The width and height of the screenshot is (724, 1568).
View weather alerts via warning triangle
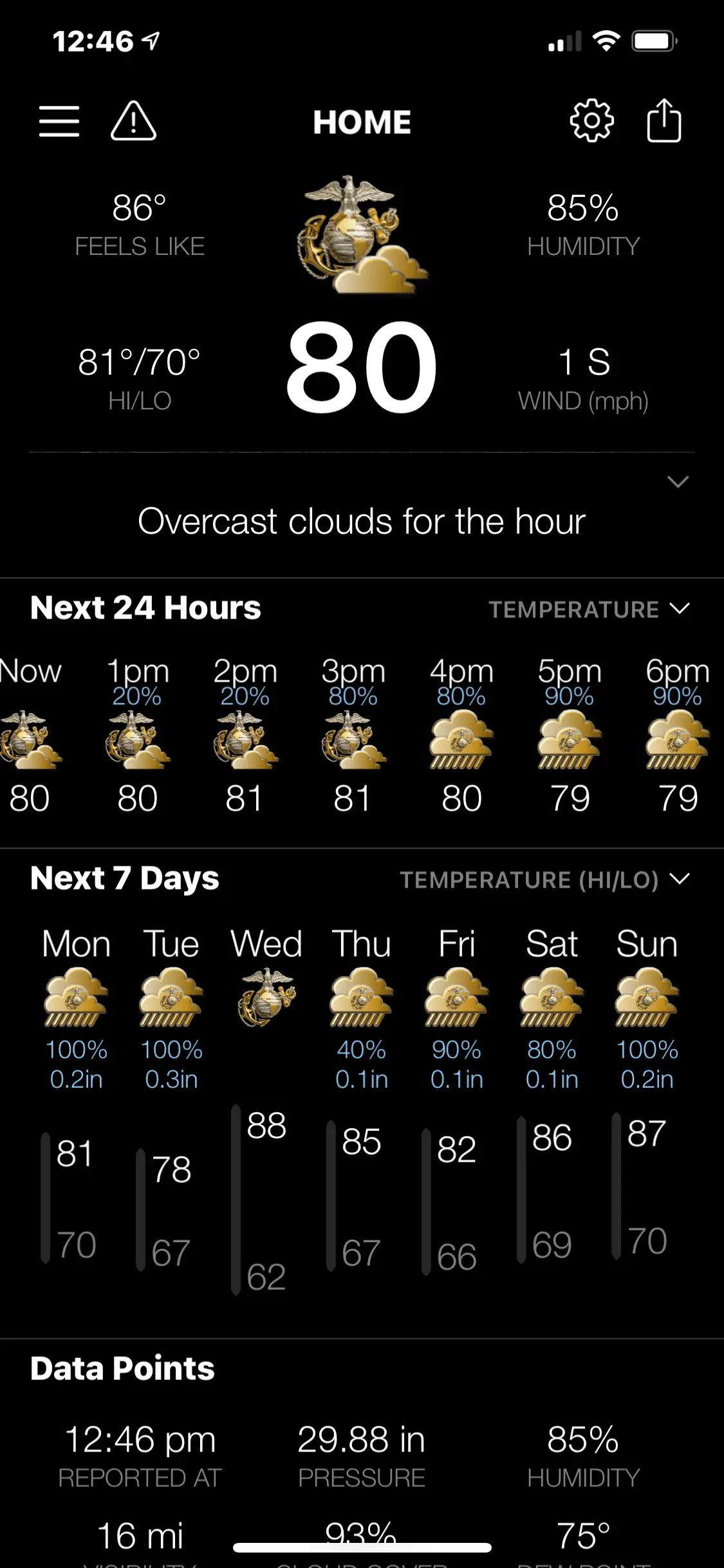(x=133, y=121)
